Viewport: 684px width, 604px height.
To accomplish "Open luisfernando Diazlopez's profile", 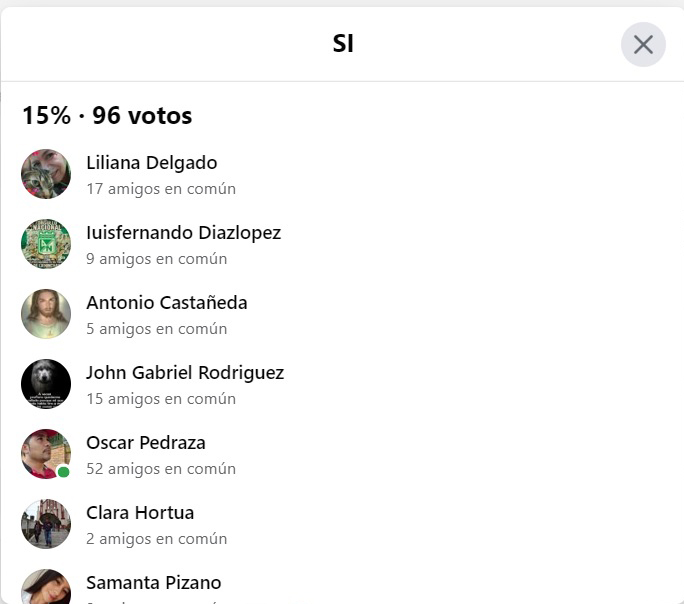I will 183,233.
